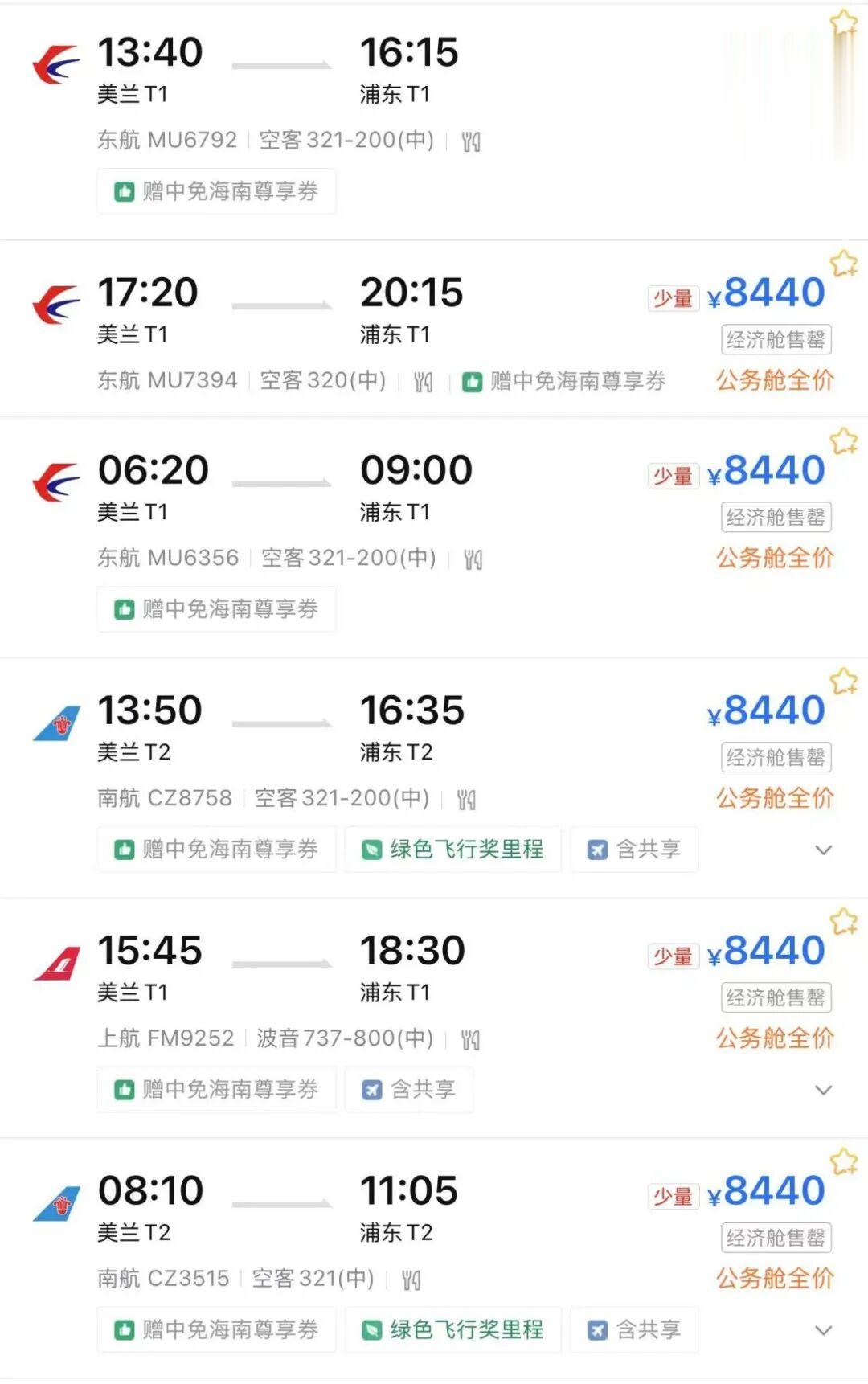Favorite the CZ3515 flight with the star
The image size is (868, 1384).
[844, 1162]
